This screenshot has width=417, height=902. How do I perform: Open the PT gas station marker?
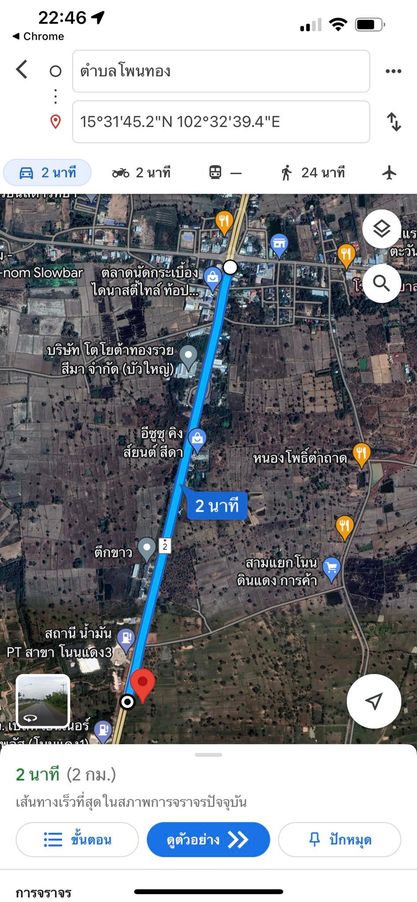coord(125,637)
